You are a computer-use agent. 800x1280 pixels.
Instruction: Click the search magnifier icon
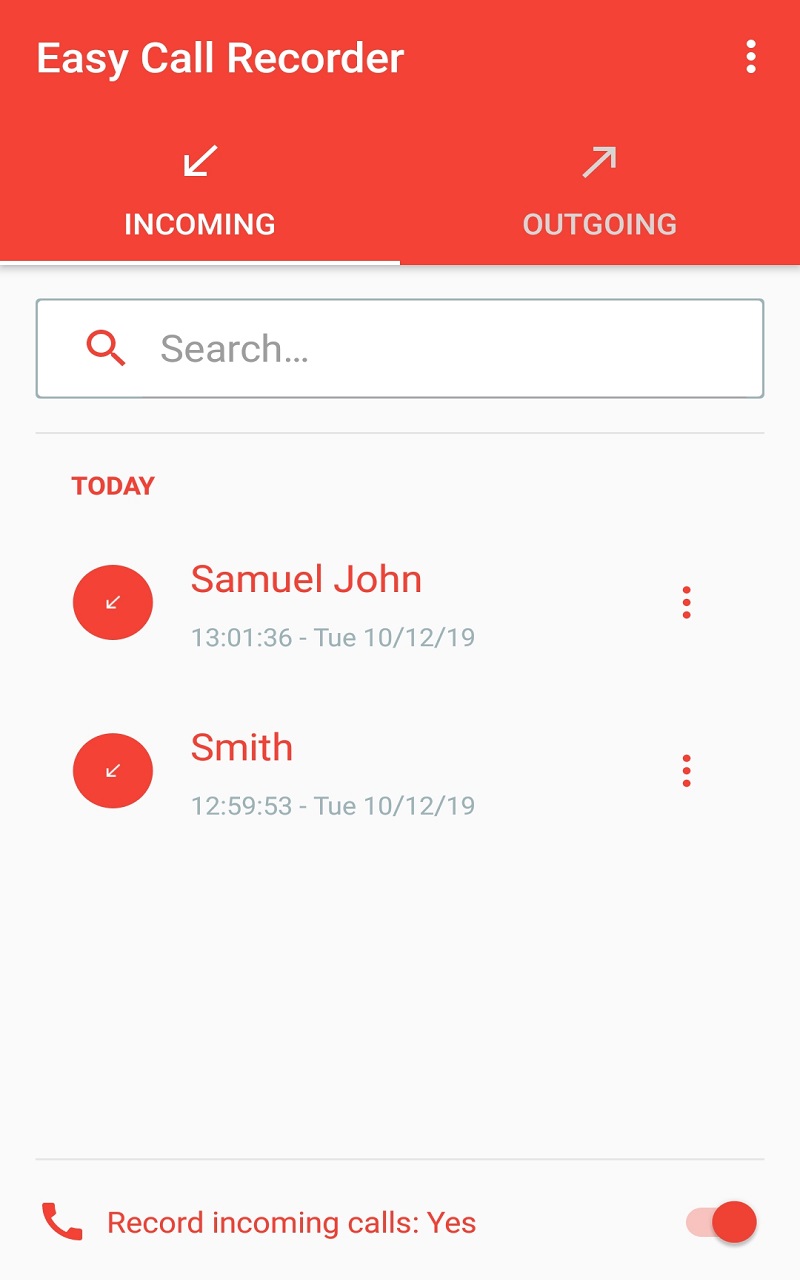tap(106, 348)
